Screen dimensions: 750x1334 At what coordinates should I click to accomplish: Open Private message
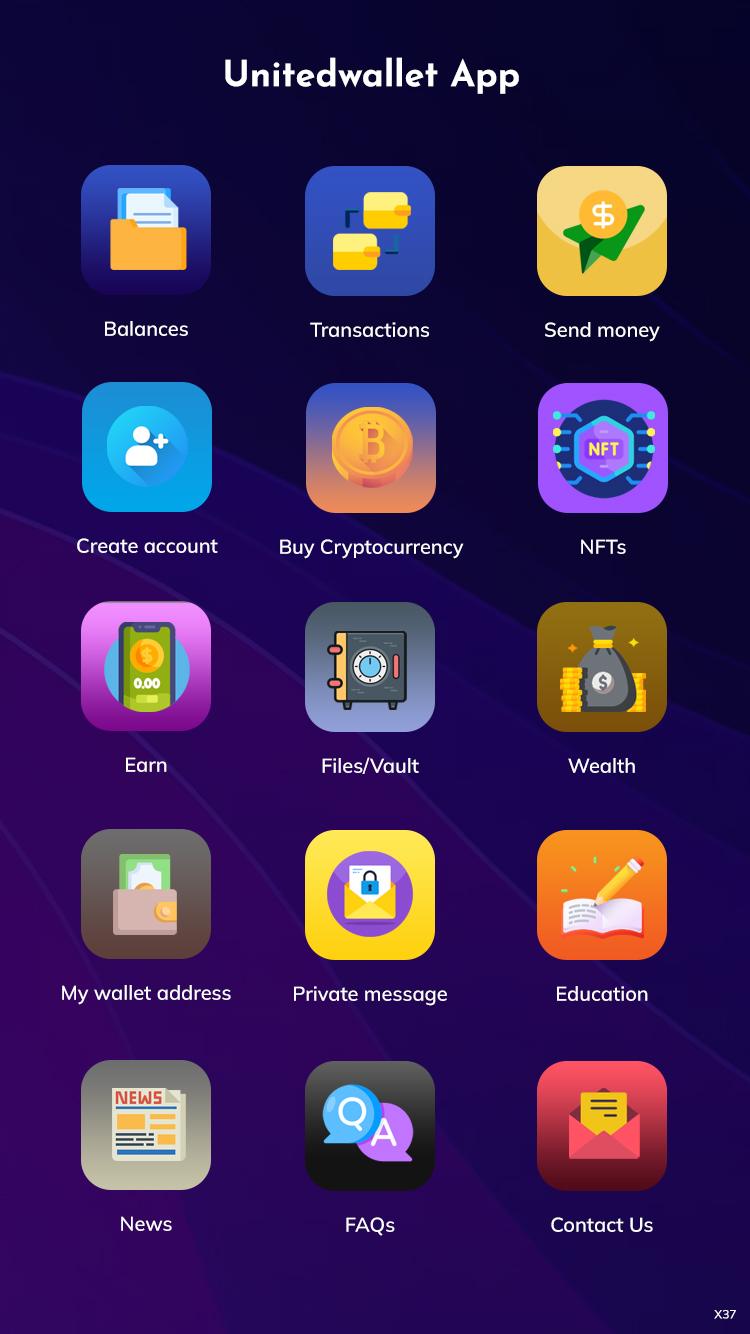point(370,895)
